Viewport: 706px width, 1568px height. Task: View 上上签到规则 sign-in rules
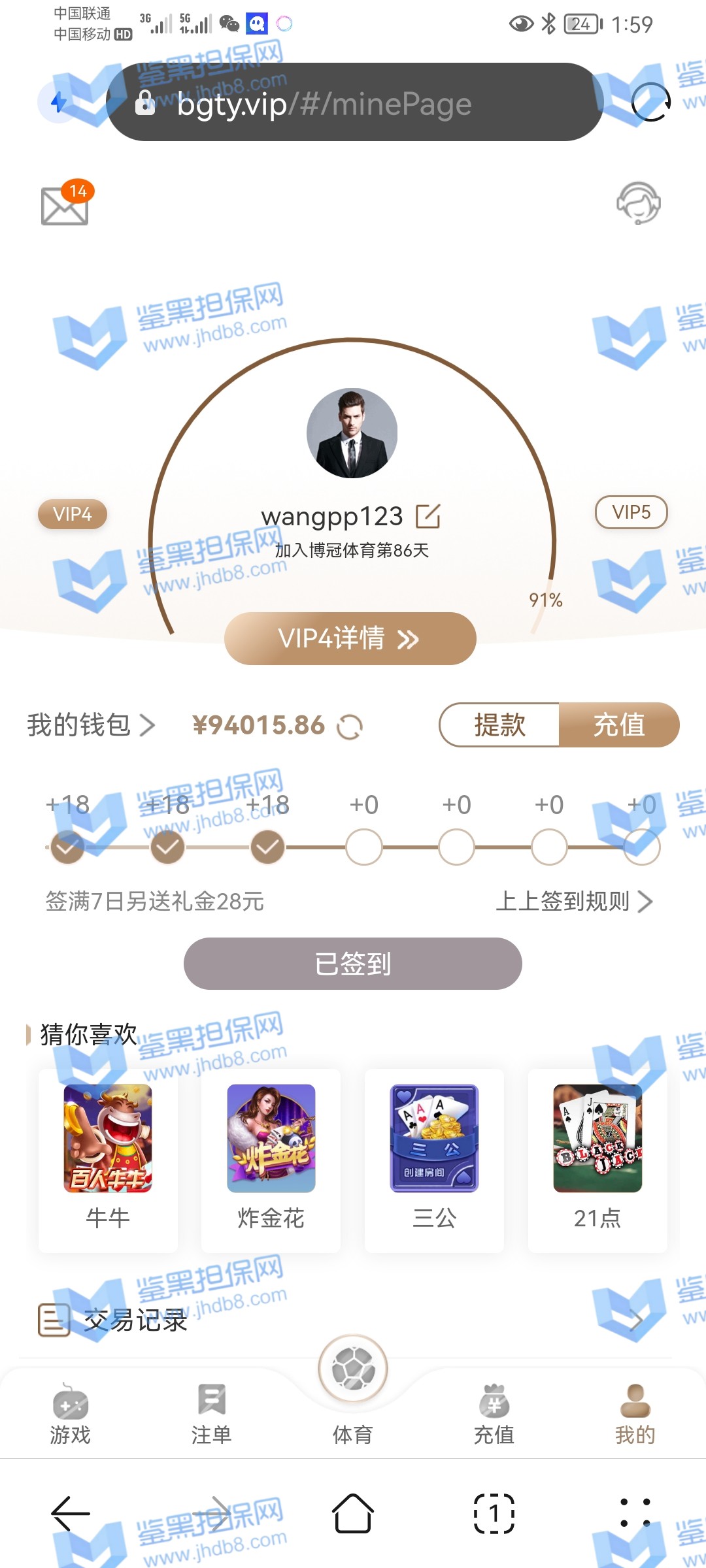click(x=573, y=902)
